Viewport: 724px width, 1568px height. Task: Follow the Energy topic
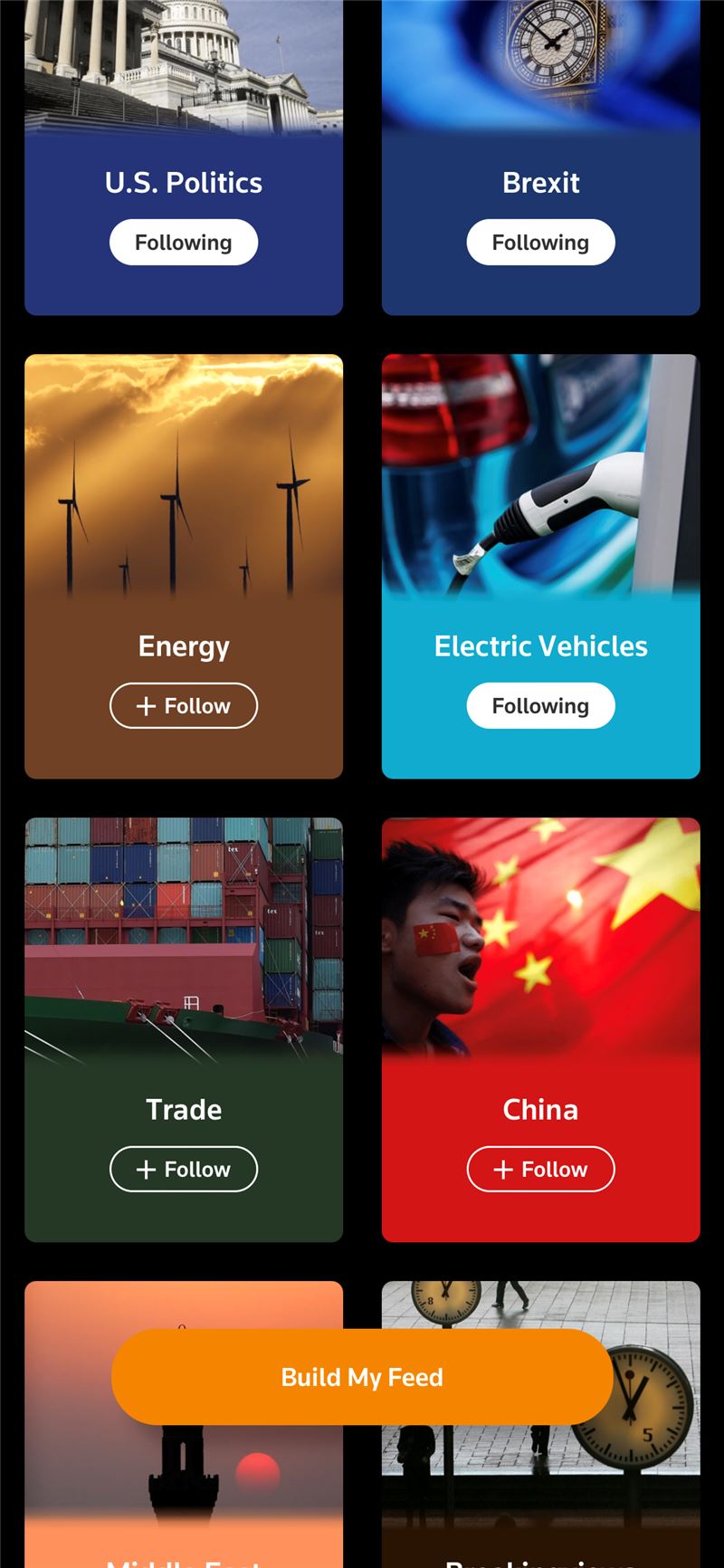tap(184, 706)
